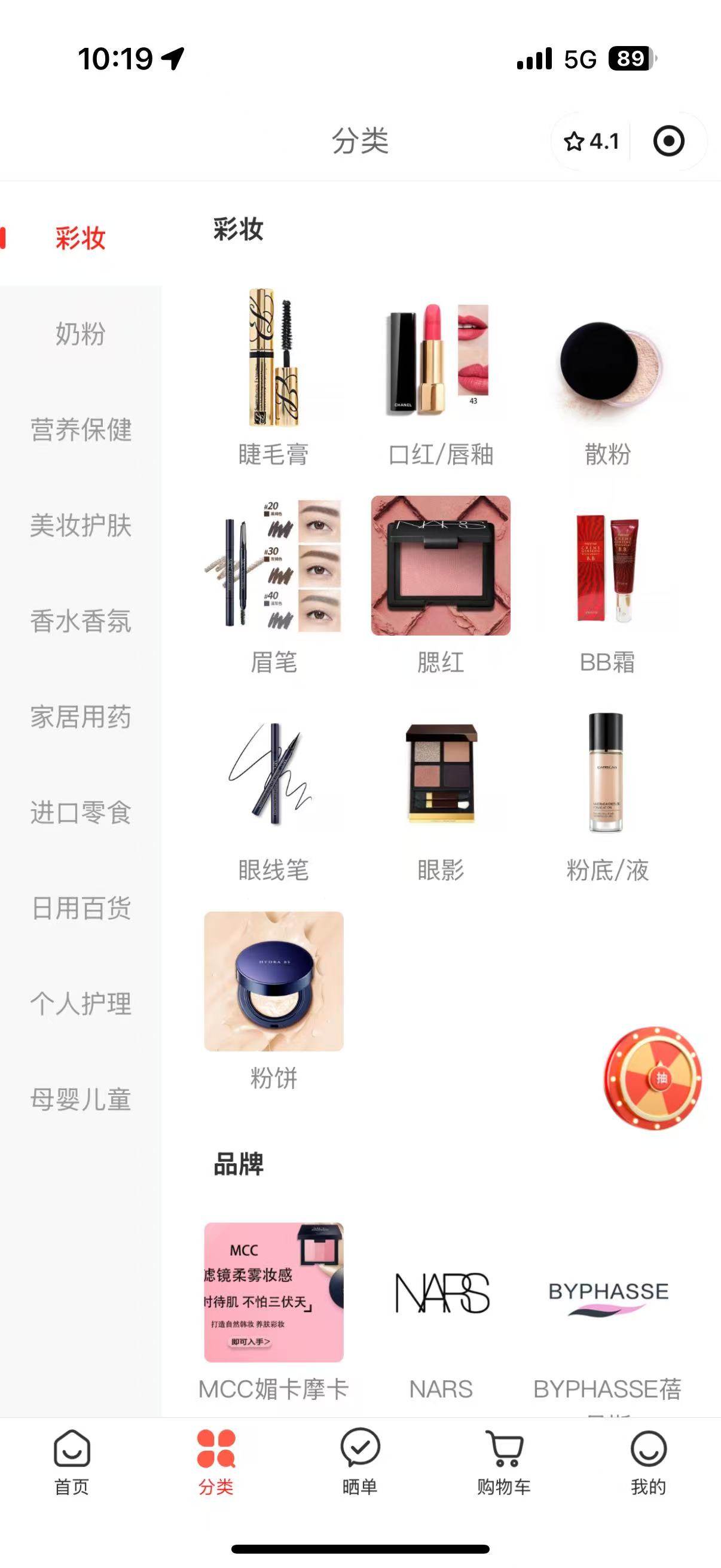The width and height of the screenshot is (721, 1568).
Task: Select the 母婴儿童 category
Action: 80,1099
